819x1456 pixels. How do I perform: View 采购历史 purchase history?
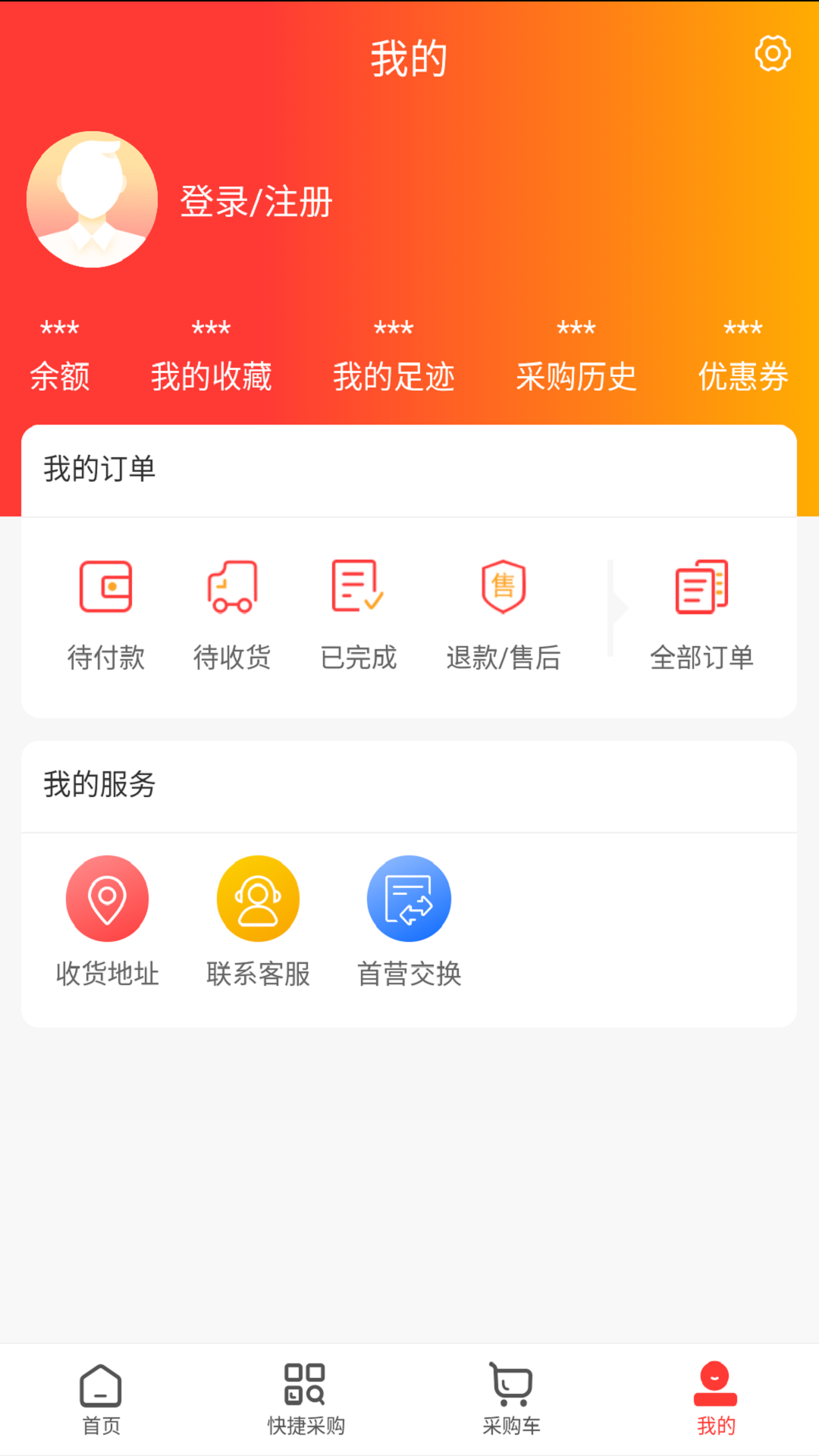[x=576, y=357]
